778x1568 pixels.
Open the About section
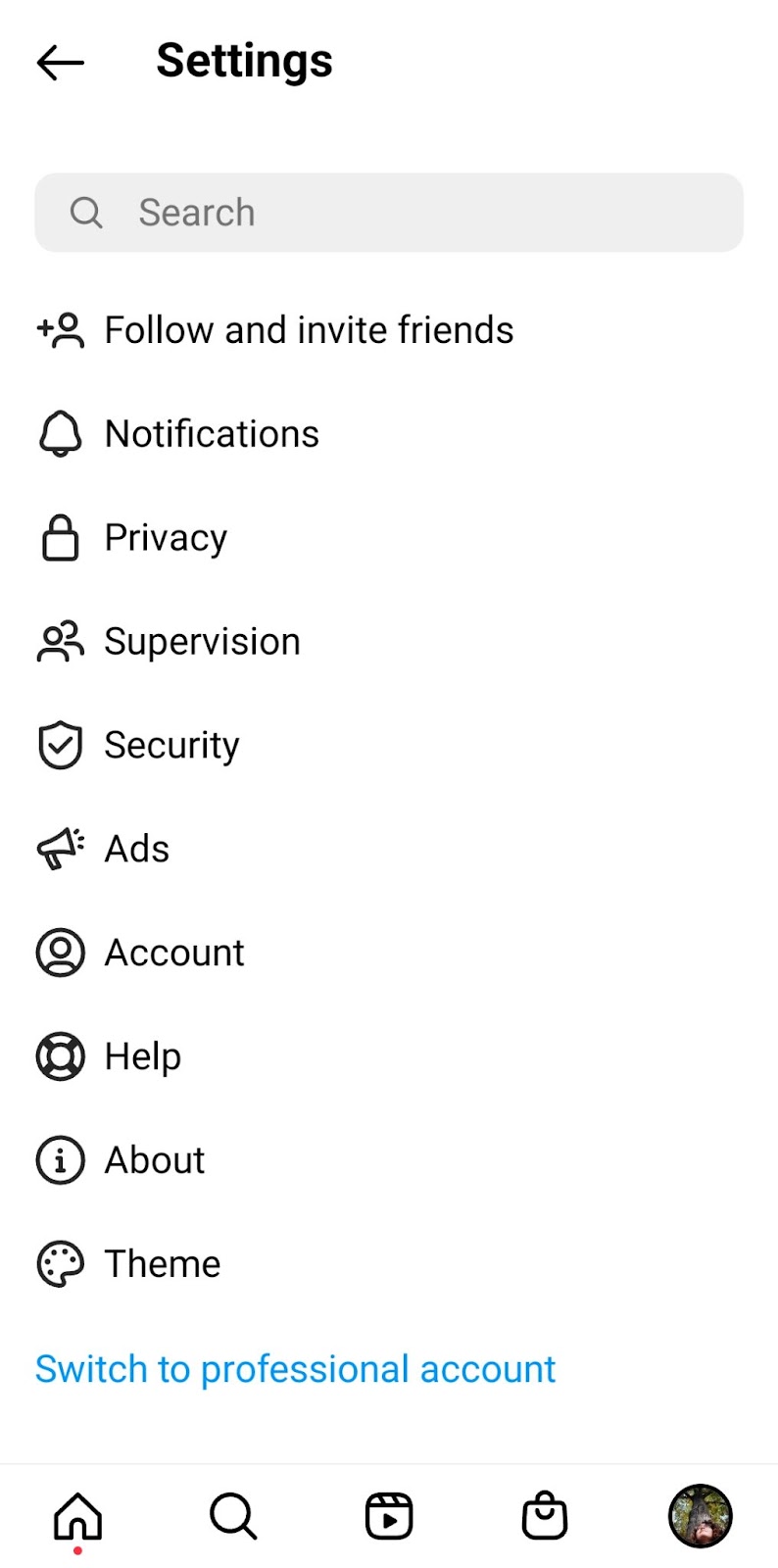tap(155, 1160)
